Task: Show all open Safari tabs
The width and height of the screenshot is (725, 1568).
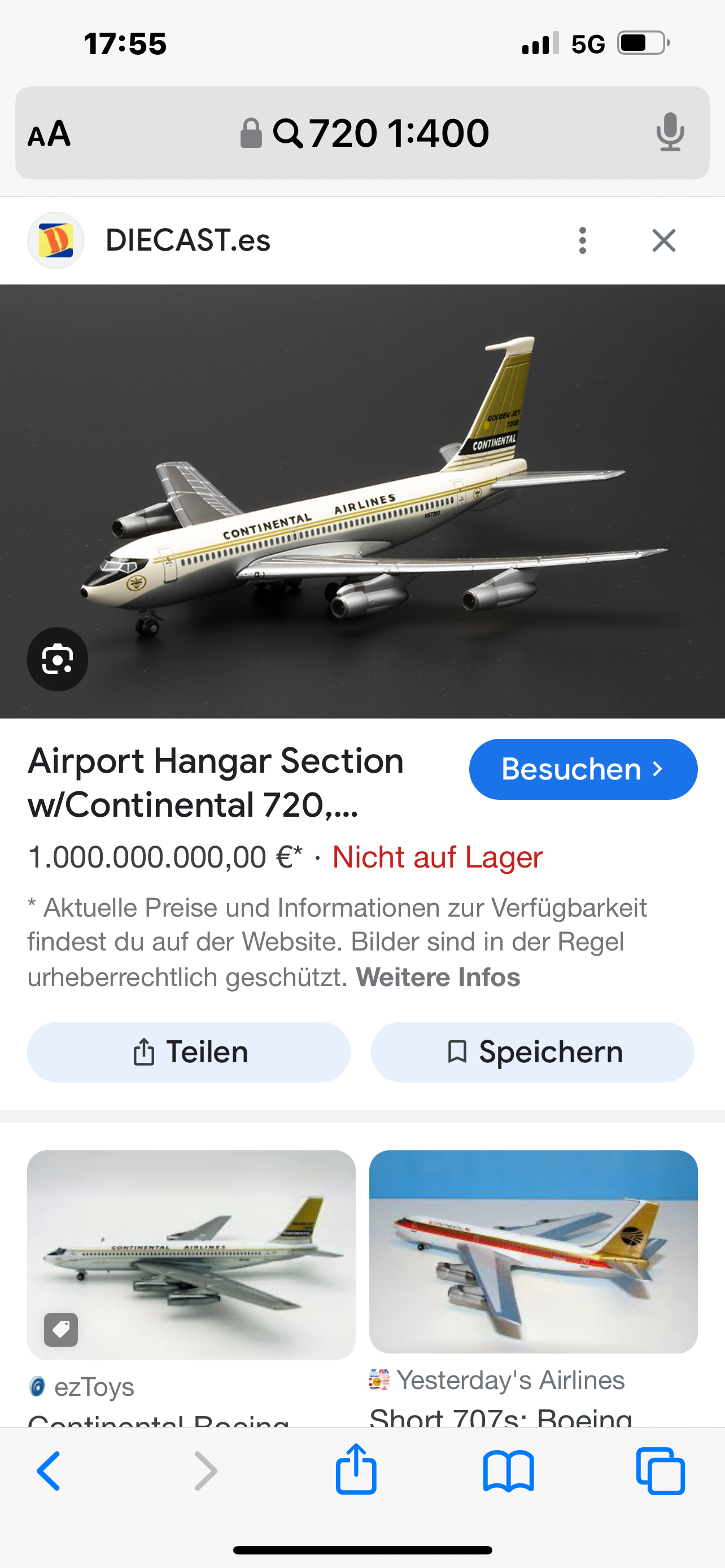Action: (661, 1470)
